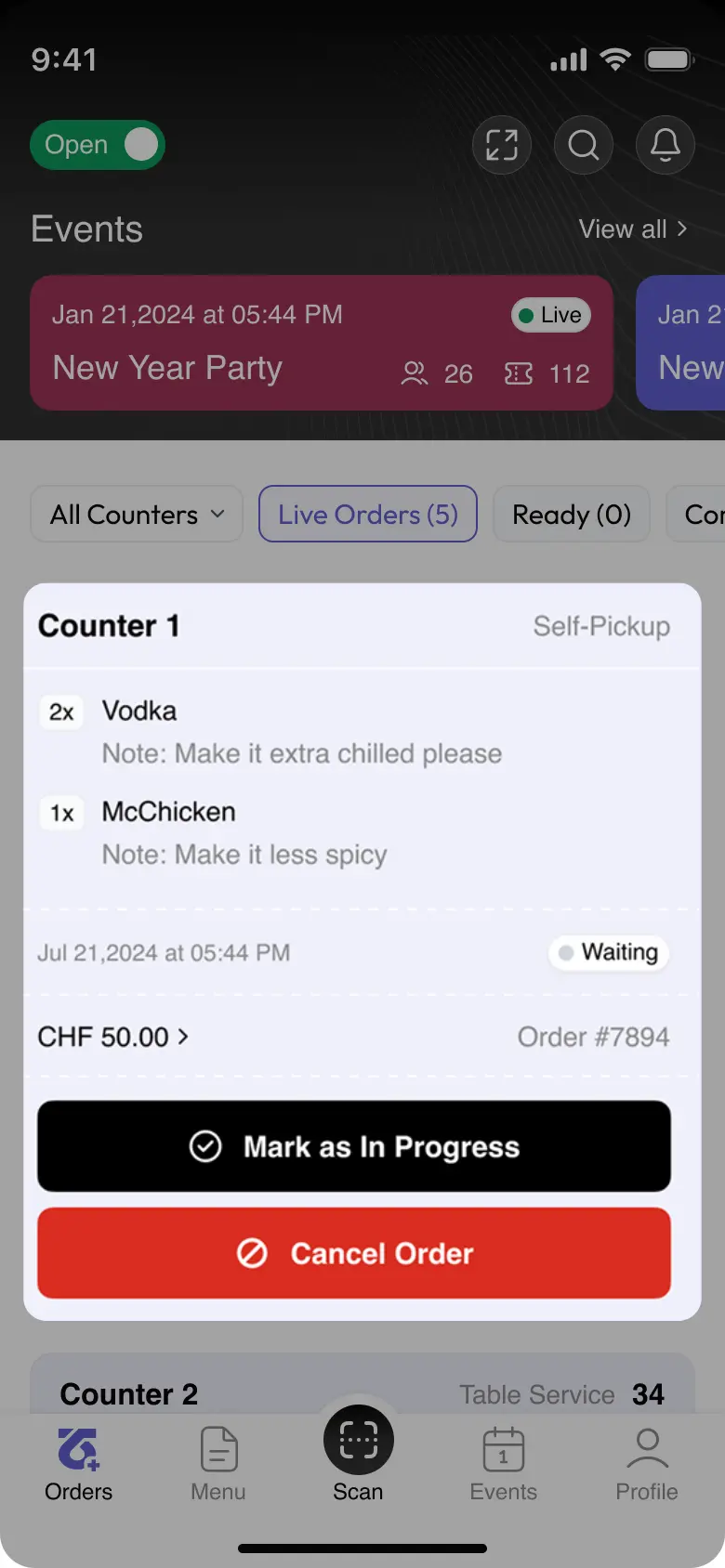
Task: Go to the Menu tab
Action: [x=218, y=1465]
